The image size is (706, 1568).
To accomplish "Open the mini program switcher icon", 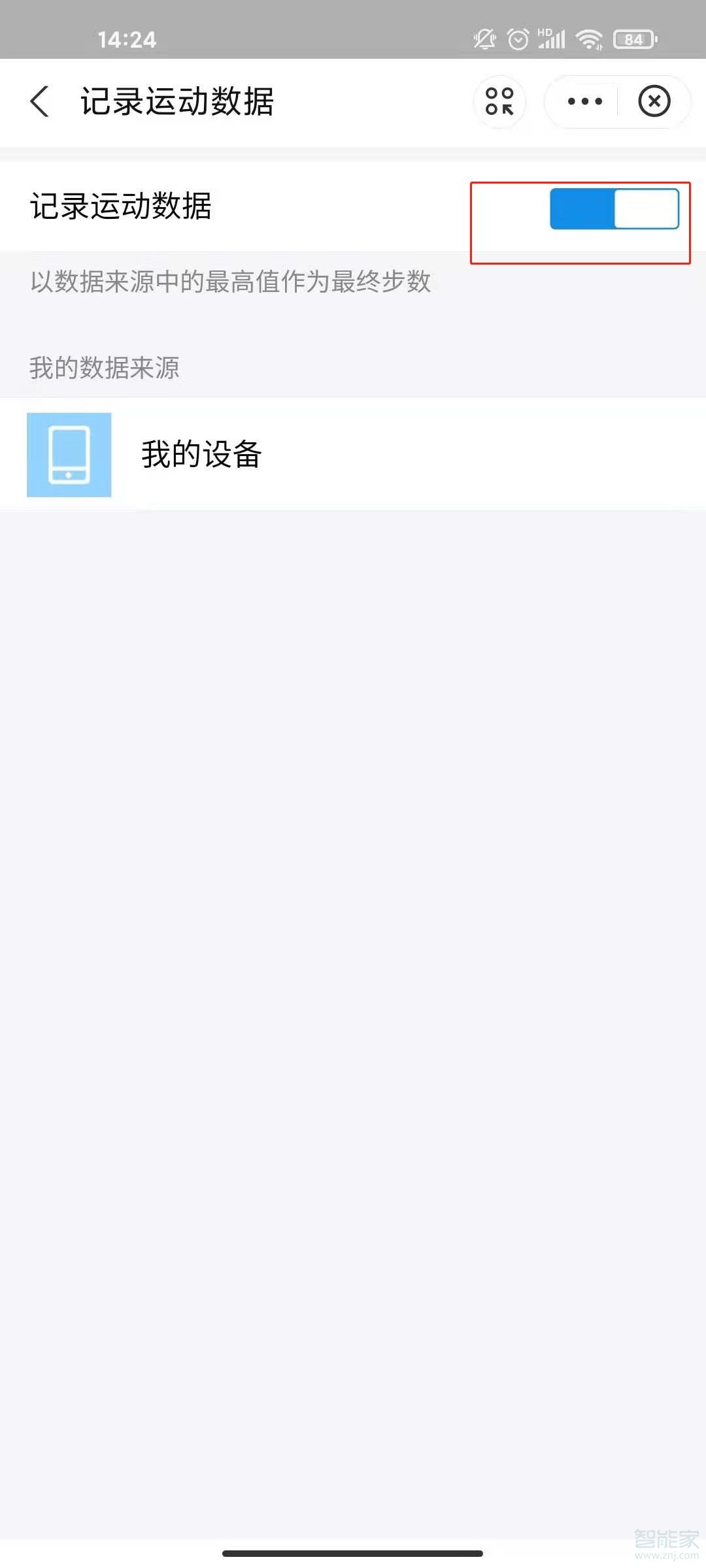I will [499, 102].
